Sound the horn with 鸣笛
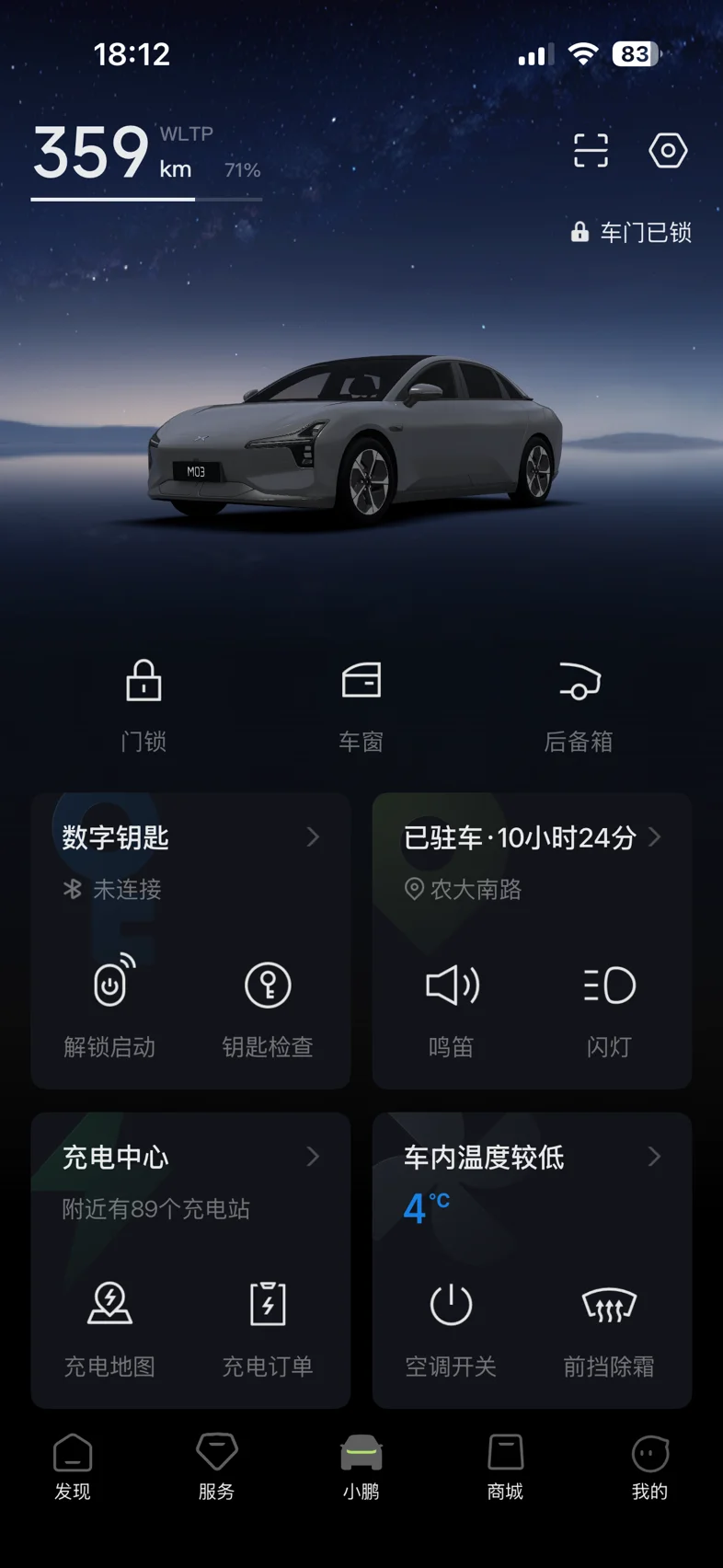The image size is (723, 1568). pos(452,1005)
